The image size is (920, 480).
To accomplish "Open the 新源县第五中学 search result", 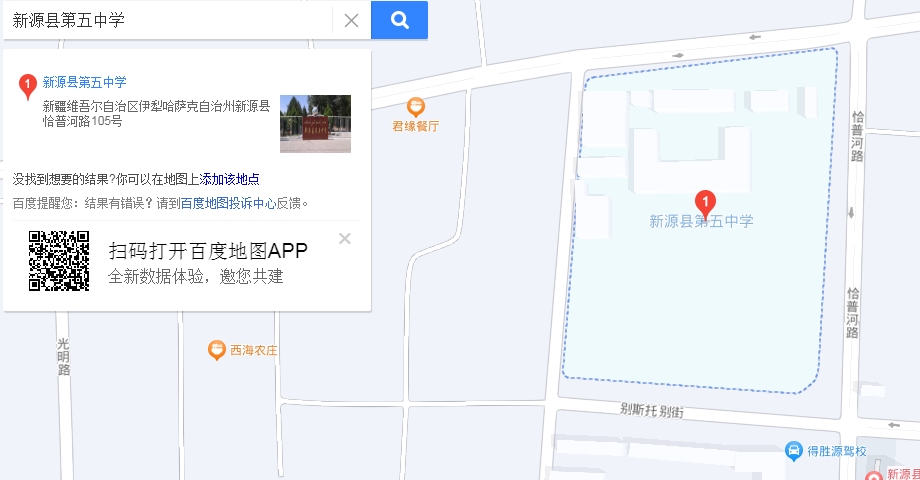I will (x=84, y=83).
